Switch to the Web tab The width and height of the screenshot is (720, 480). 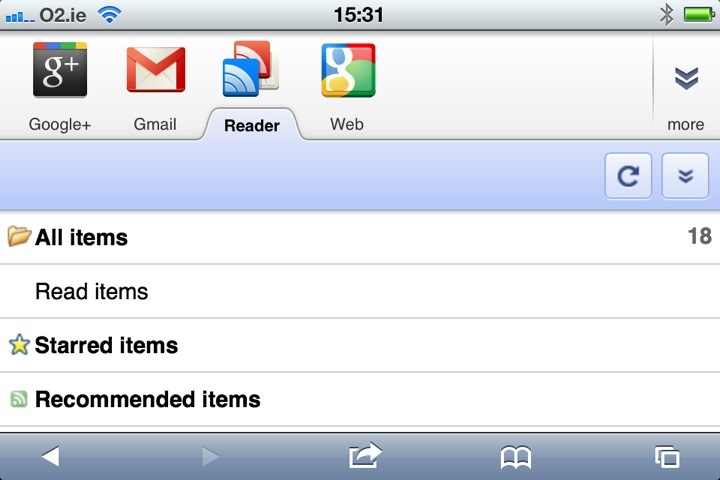[x=347, y=86]
